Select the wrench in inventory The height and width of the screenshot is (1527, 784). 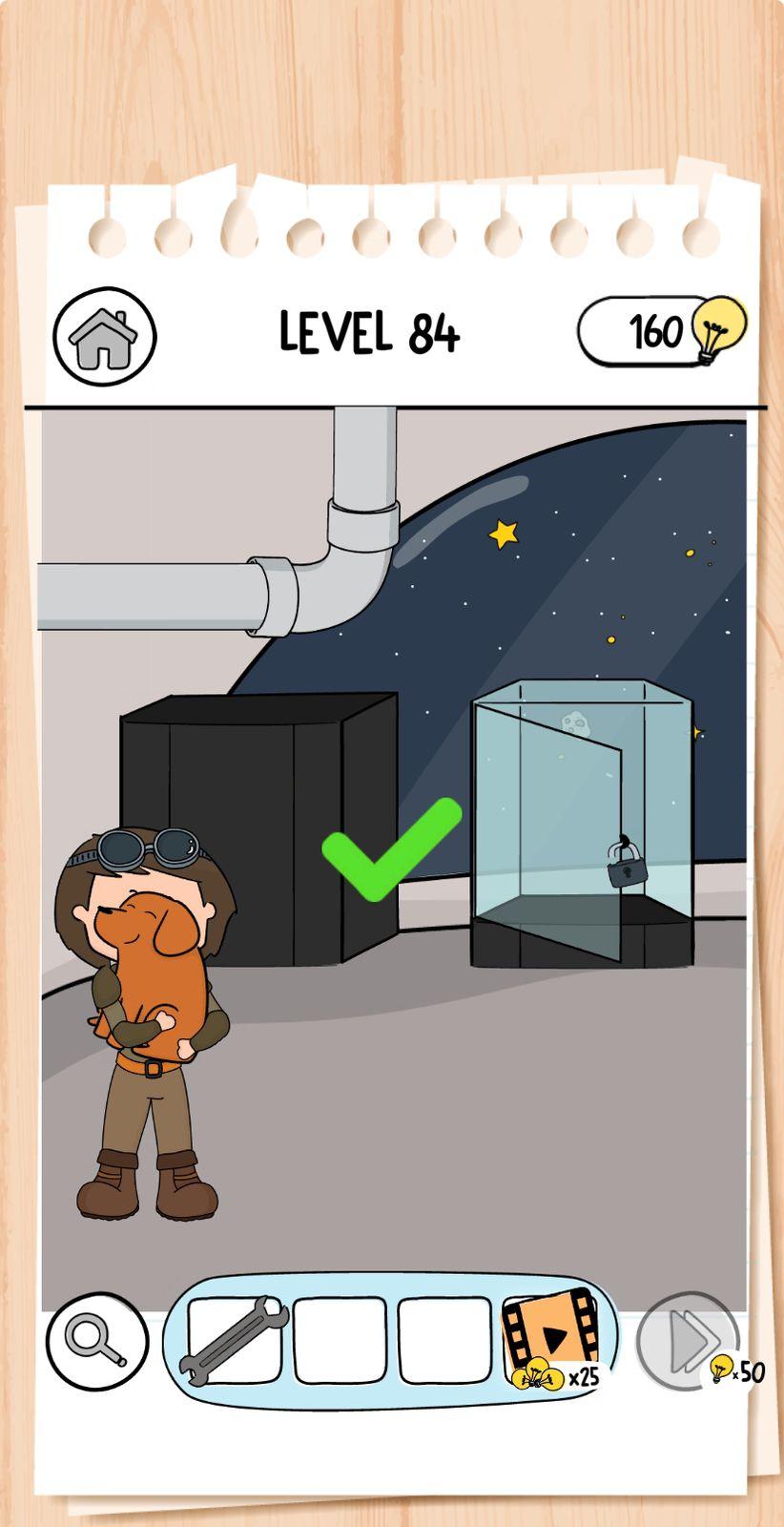pos(235,1340)
